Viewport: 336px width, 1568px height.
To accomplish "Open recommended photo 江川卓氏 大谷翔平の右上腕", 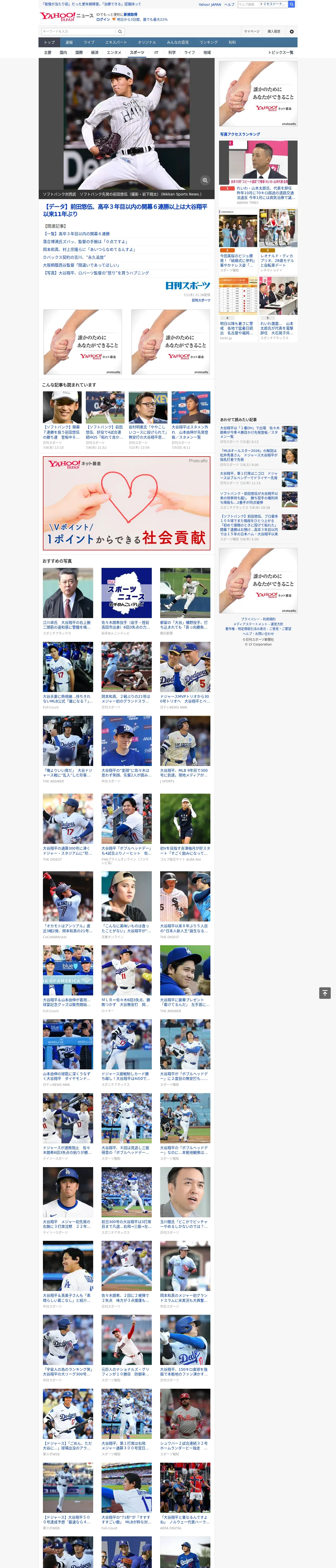I will tap(68, 593).
